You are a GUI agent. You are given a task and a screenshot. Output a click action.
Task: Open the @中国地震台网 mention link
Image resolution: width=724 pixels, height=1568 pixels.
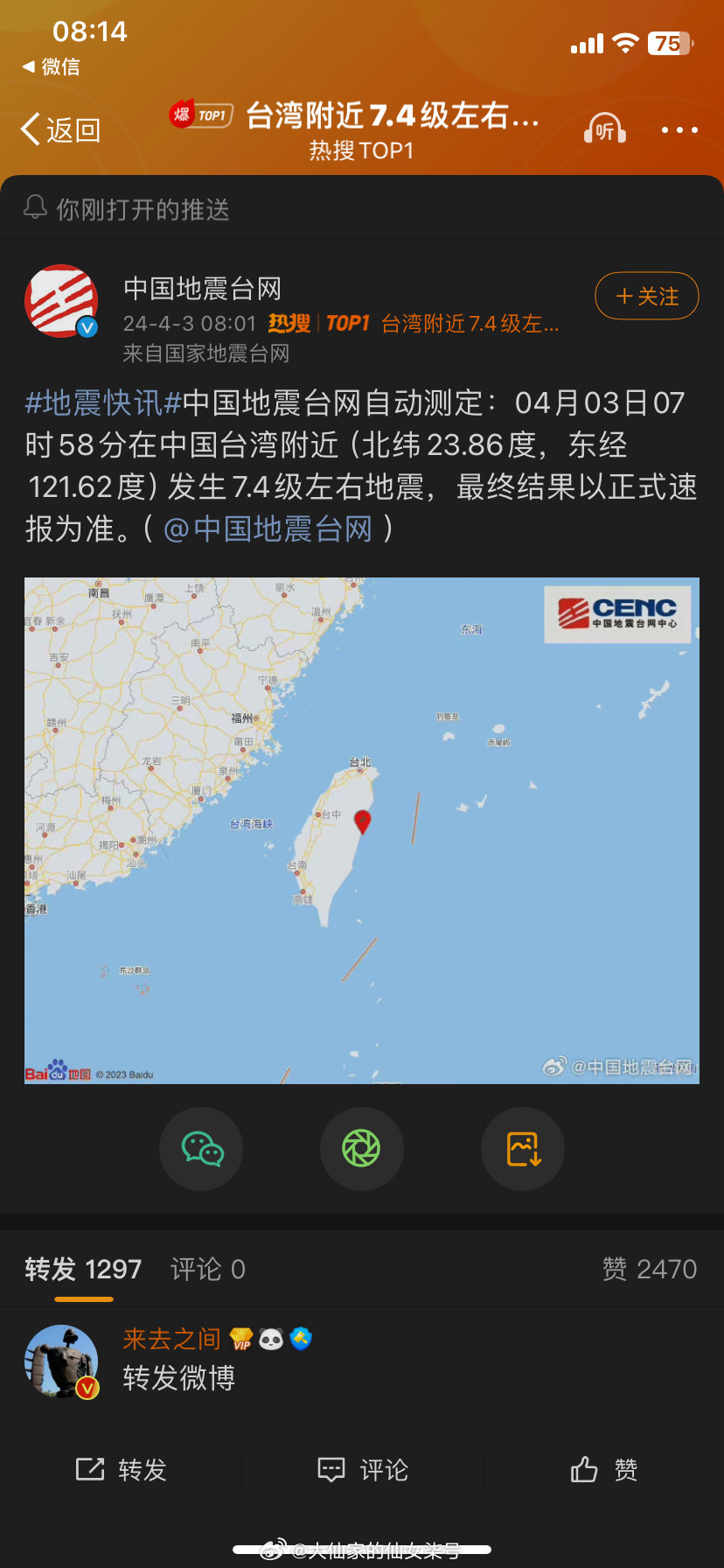pos(268,529)
